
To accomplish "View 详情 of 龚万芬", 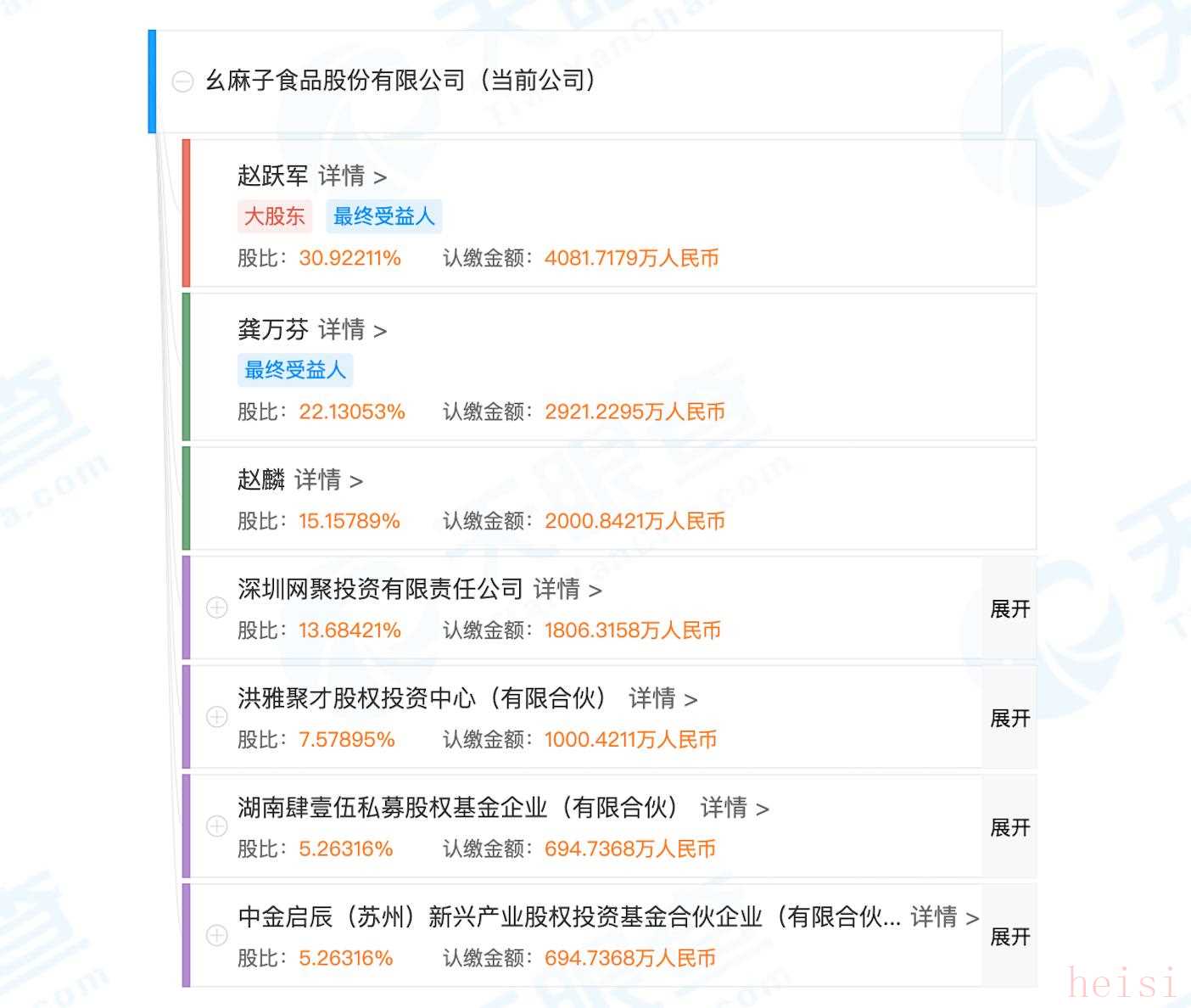I will coord(352,330).
